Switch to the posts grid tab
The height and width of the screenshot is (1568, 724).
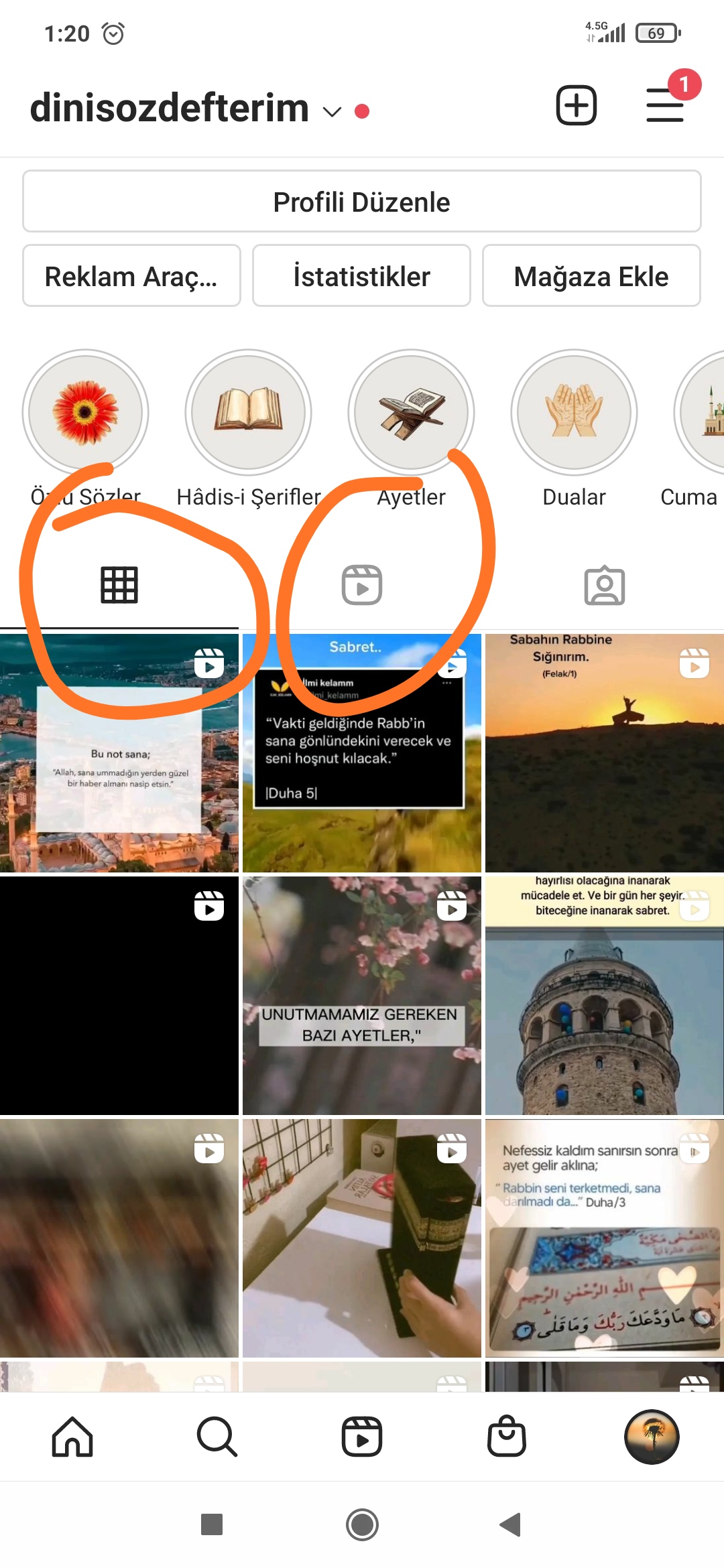(119, 585)
